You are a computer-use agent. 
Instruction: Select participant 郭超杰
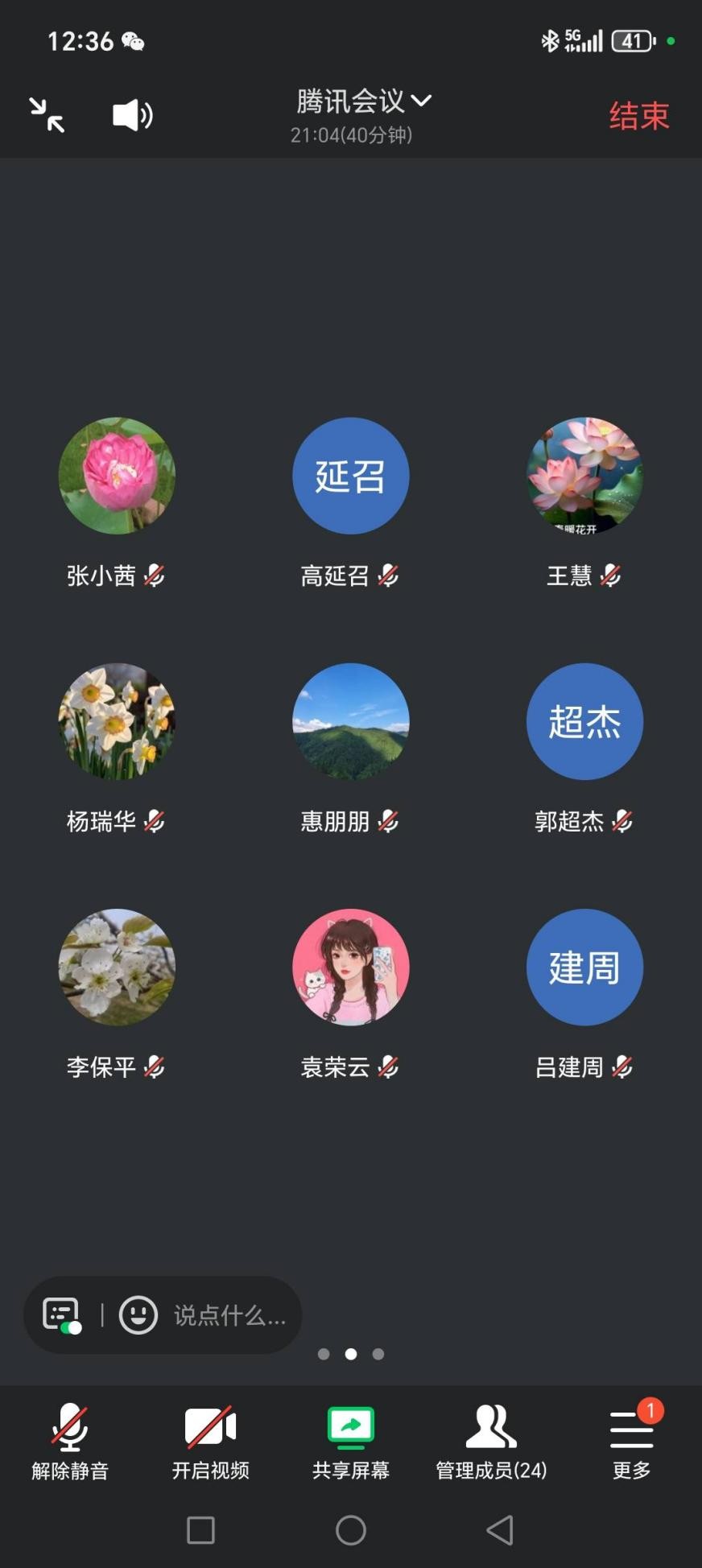click(584, 721)
